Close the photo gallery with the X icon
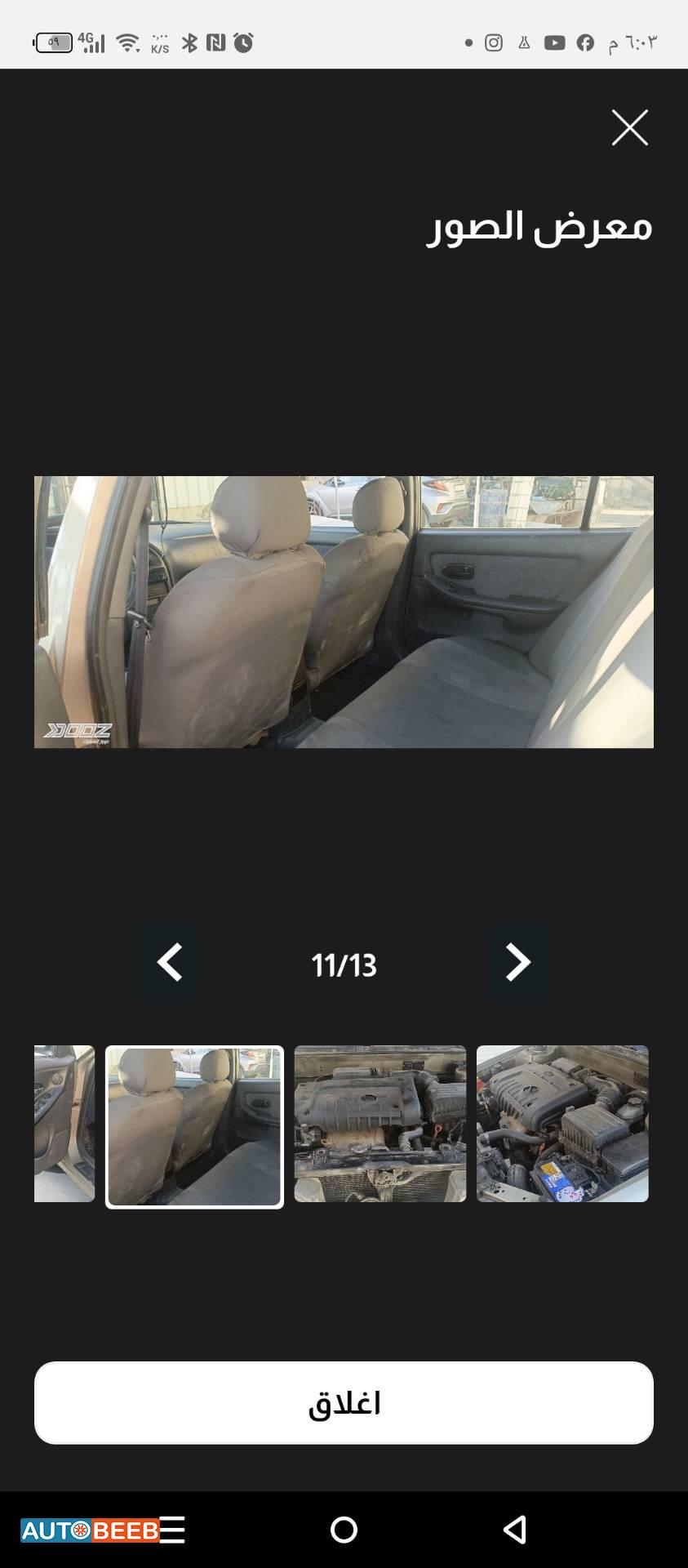 tap(629, 127)
